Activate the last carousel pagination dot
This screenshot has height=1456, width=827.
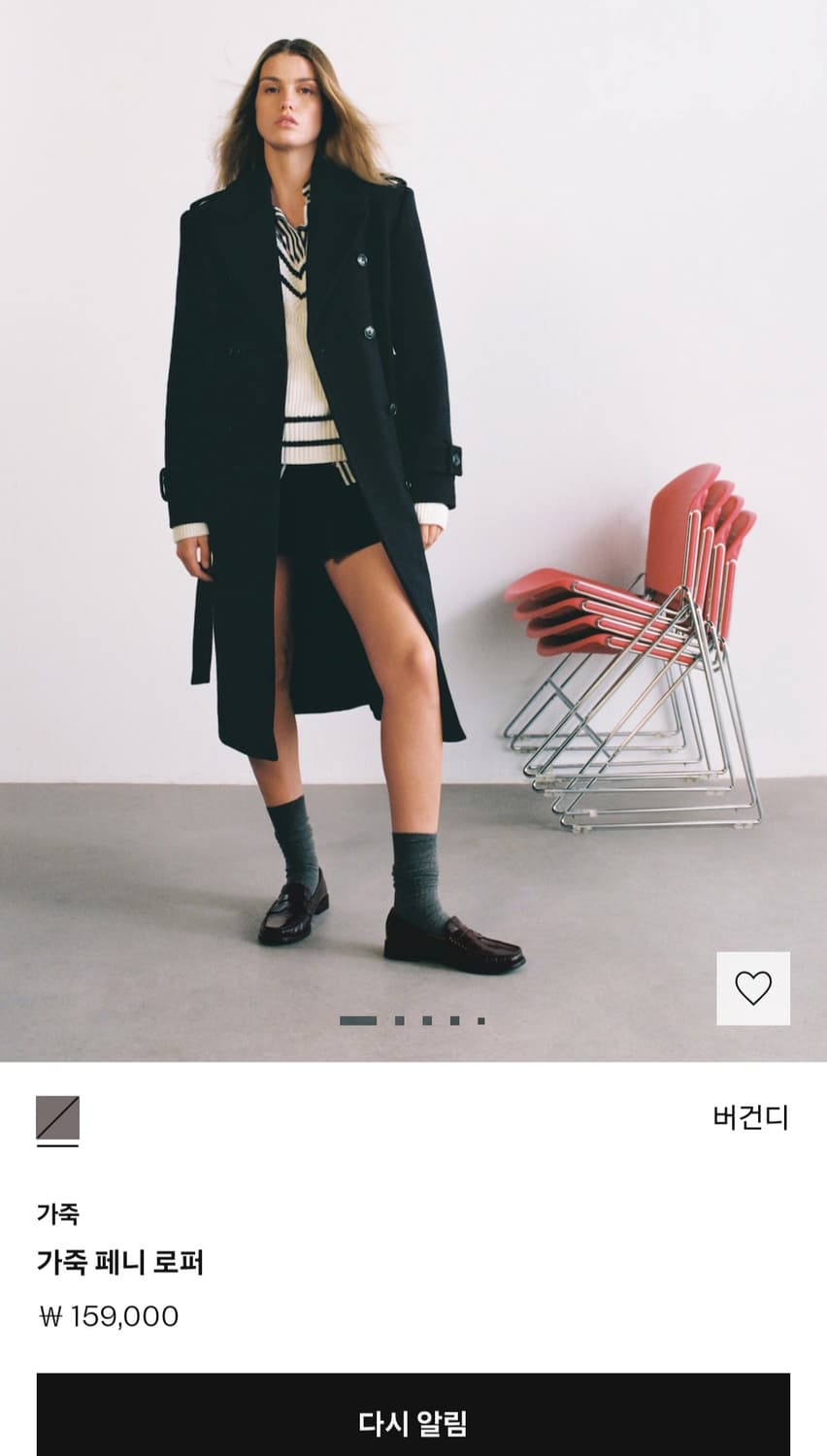480,1019
